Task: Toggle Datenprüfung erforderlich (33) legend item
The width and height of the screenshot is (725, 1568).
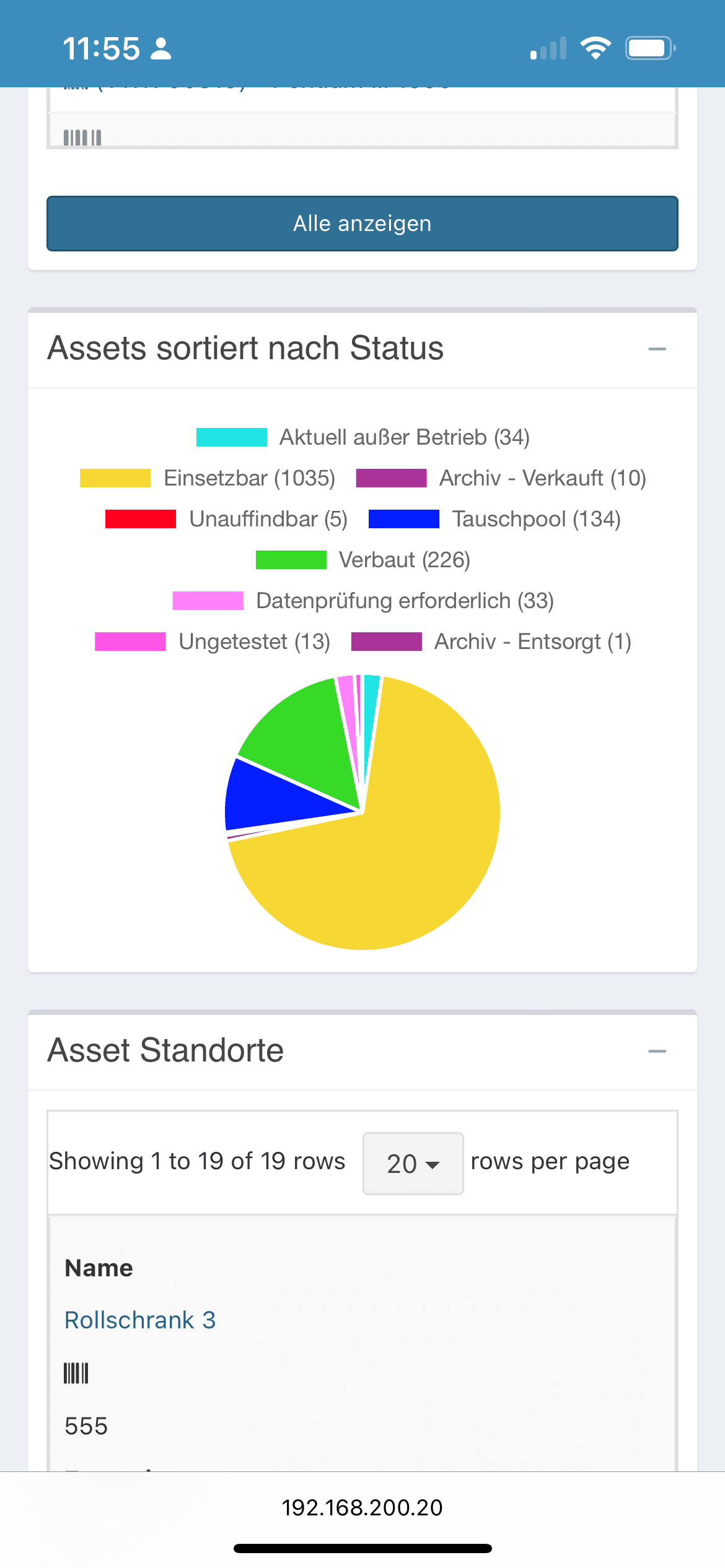Action: [362, 601]
